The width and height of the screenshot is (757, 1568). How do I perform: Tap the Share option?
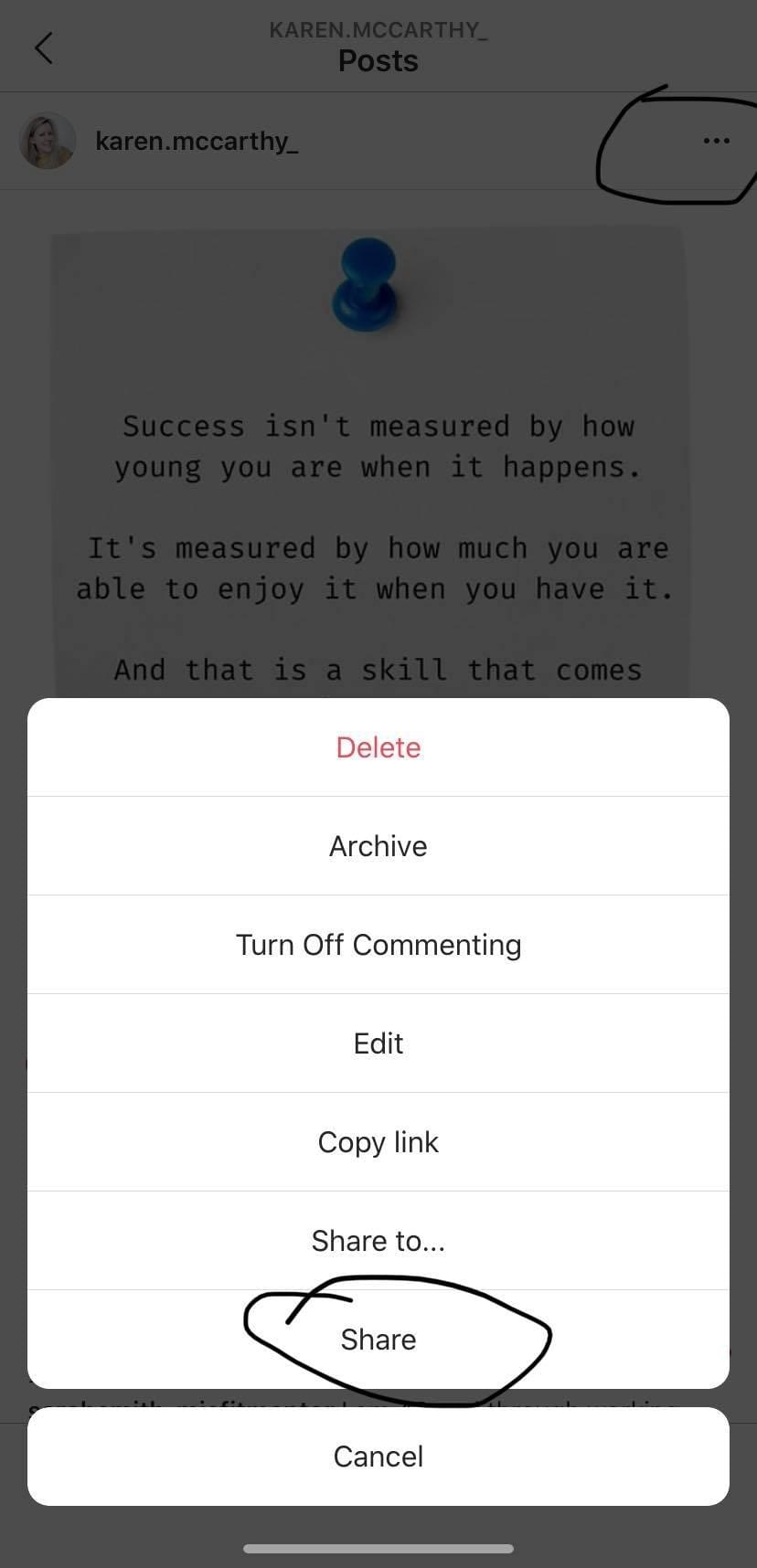tap(378, 1340)
